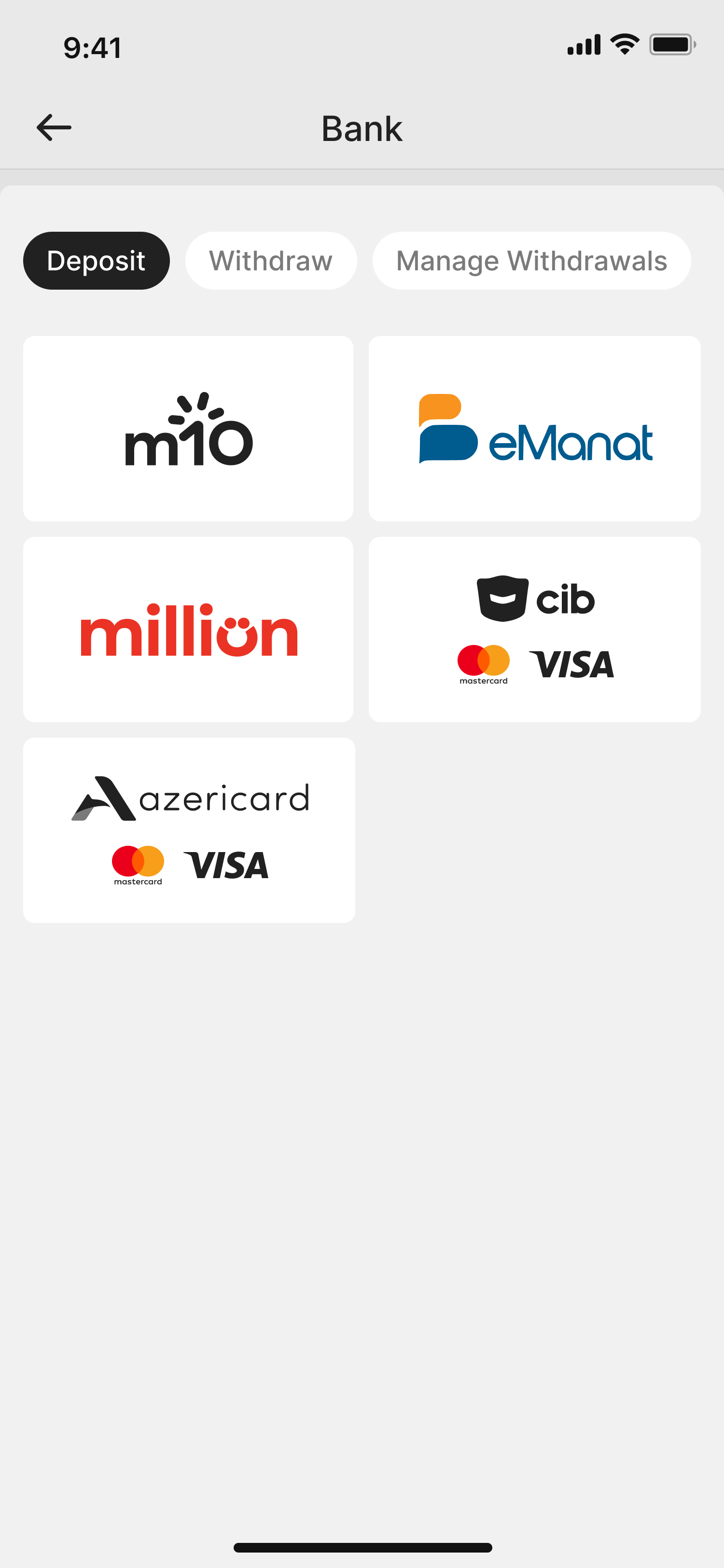Select the Deposit tab
The width and height of the screenshot is (724, 1568).
(96, 261)
